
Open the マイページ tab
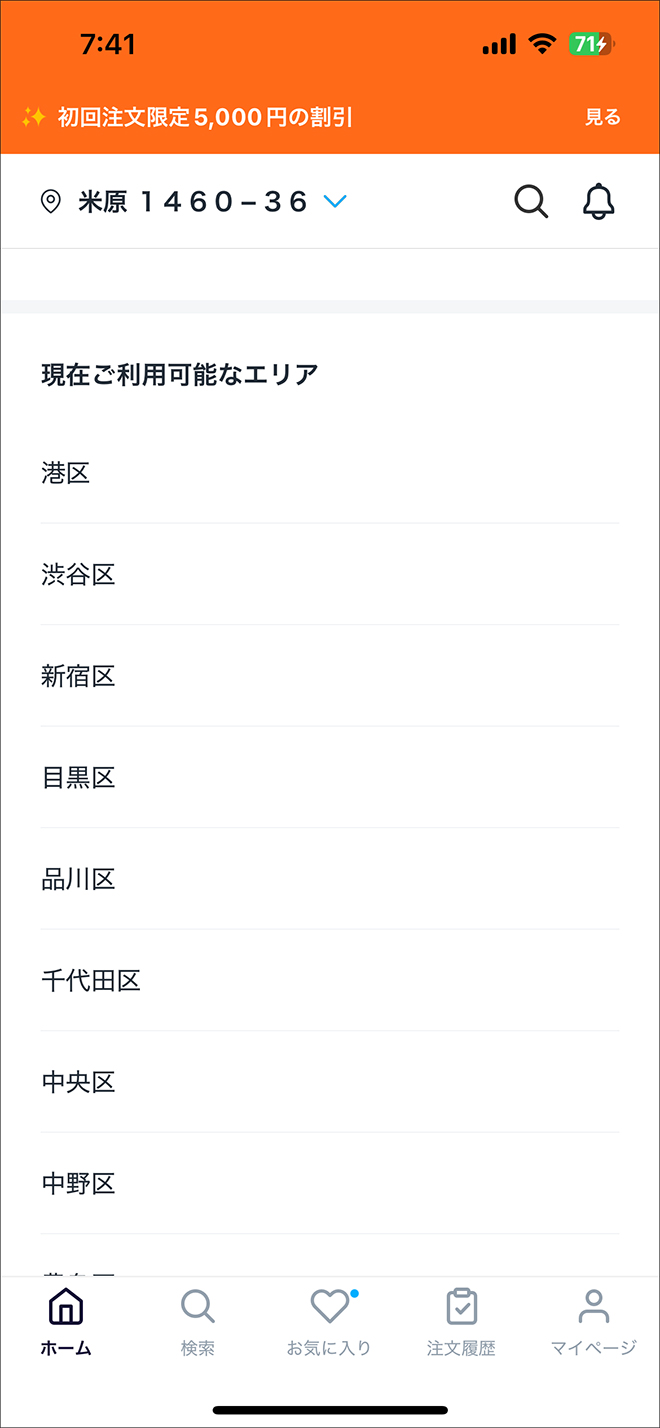[593, 1322]
